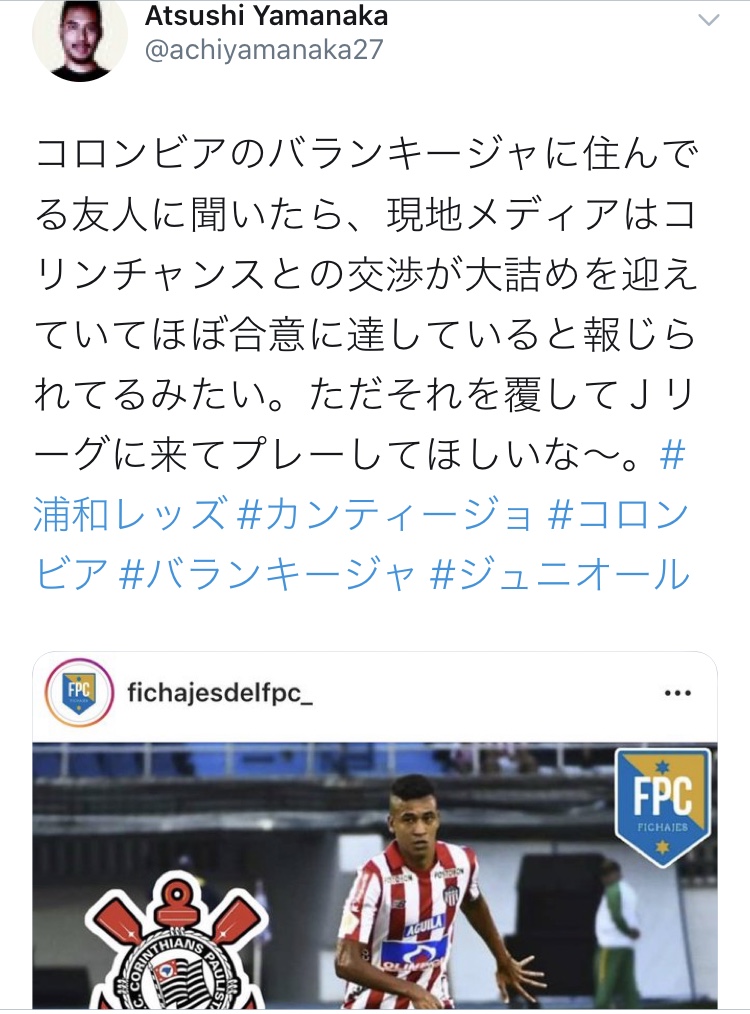Viewport: 750px width, 1014px height.
Task: Open the #ジュニオール hashtag
Action: click(560, 575)
